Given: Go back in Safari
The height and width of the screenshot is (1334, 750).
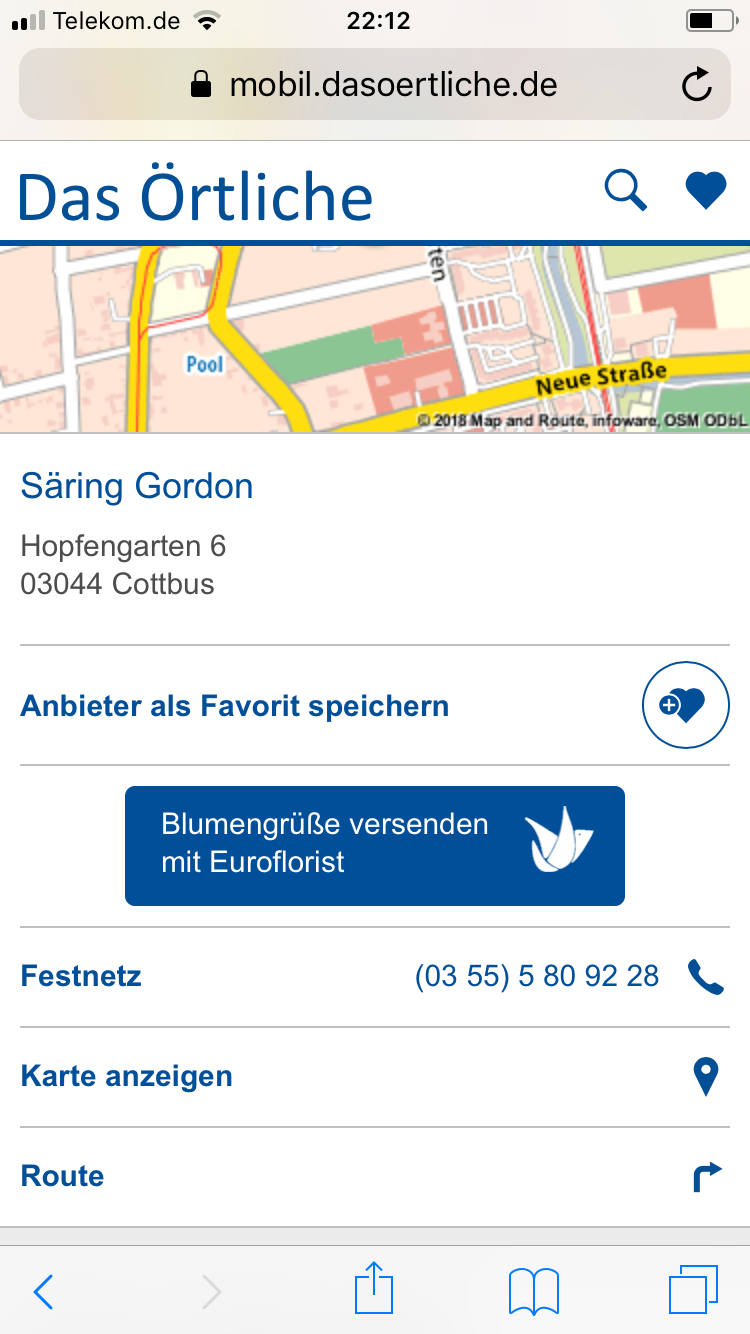Looking at the screenshot, I should 43,1292.
